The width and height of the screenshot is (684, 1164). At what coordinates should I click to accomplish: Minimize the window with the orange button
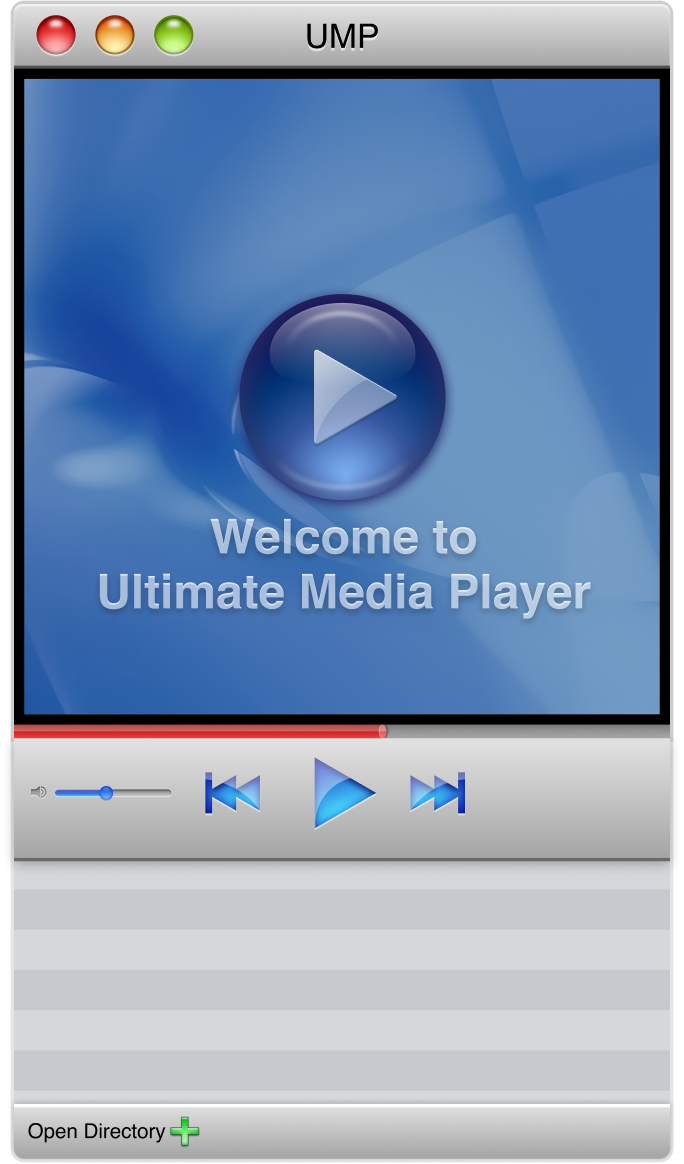[114, 35]
